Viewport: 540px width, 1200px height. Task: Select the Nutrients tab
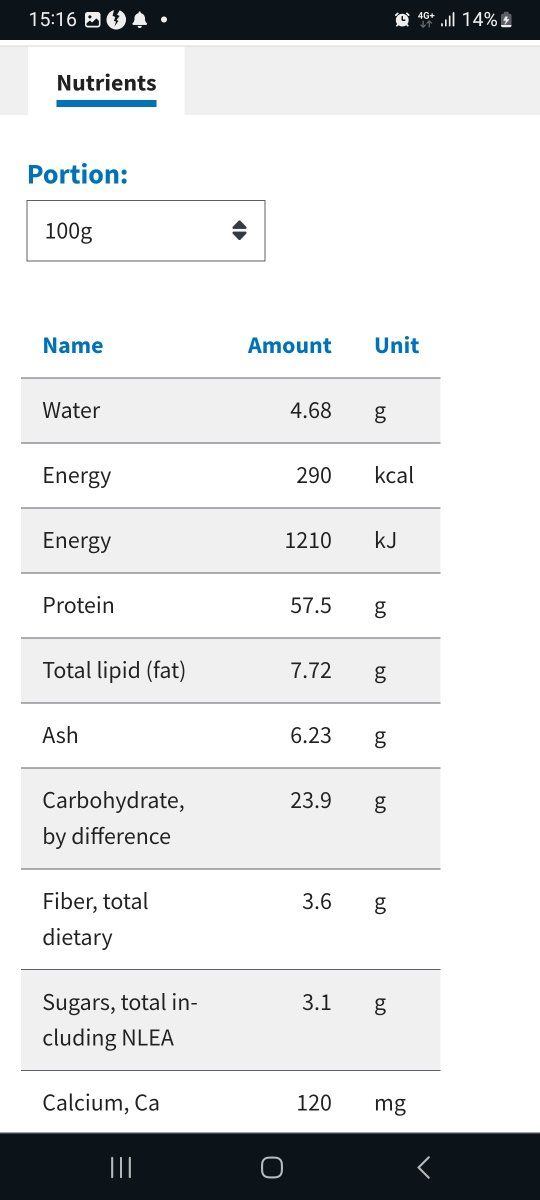point(106,82)
